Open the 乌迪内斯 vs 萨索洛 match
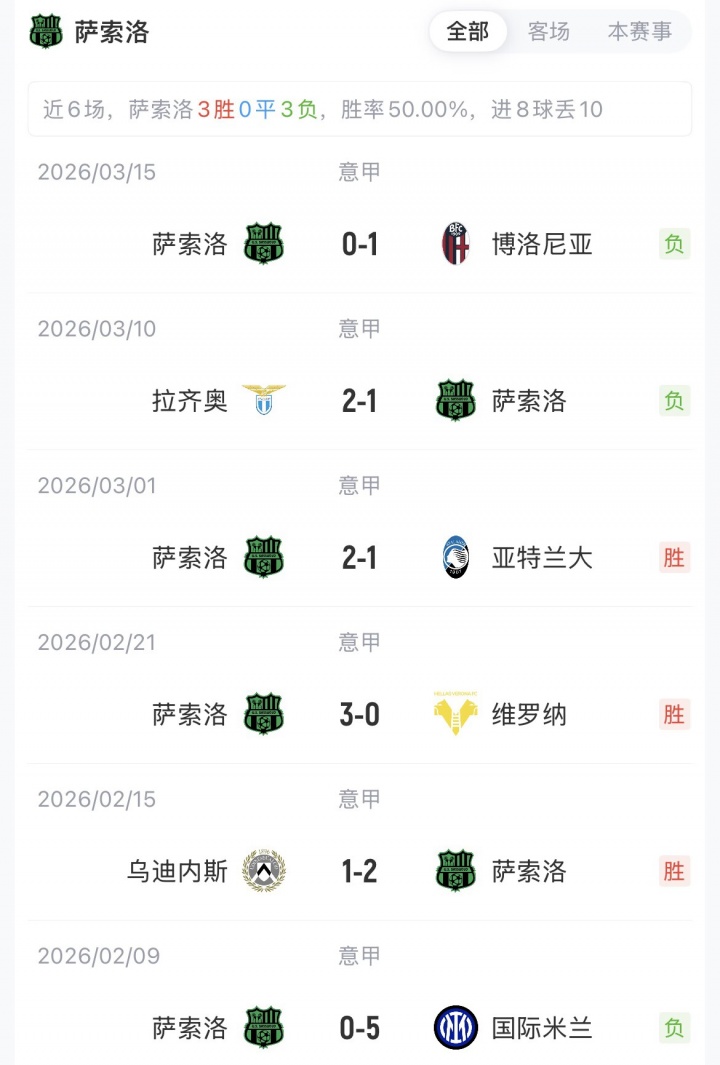This screenshot has width=720, height=1065. [360, 872]
